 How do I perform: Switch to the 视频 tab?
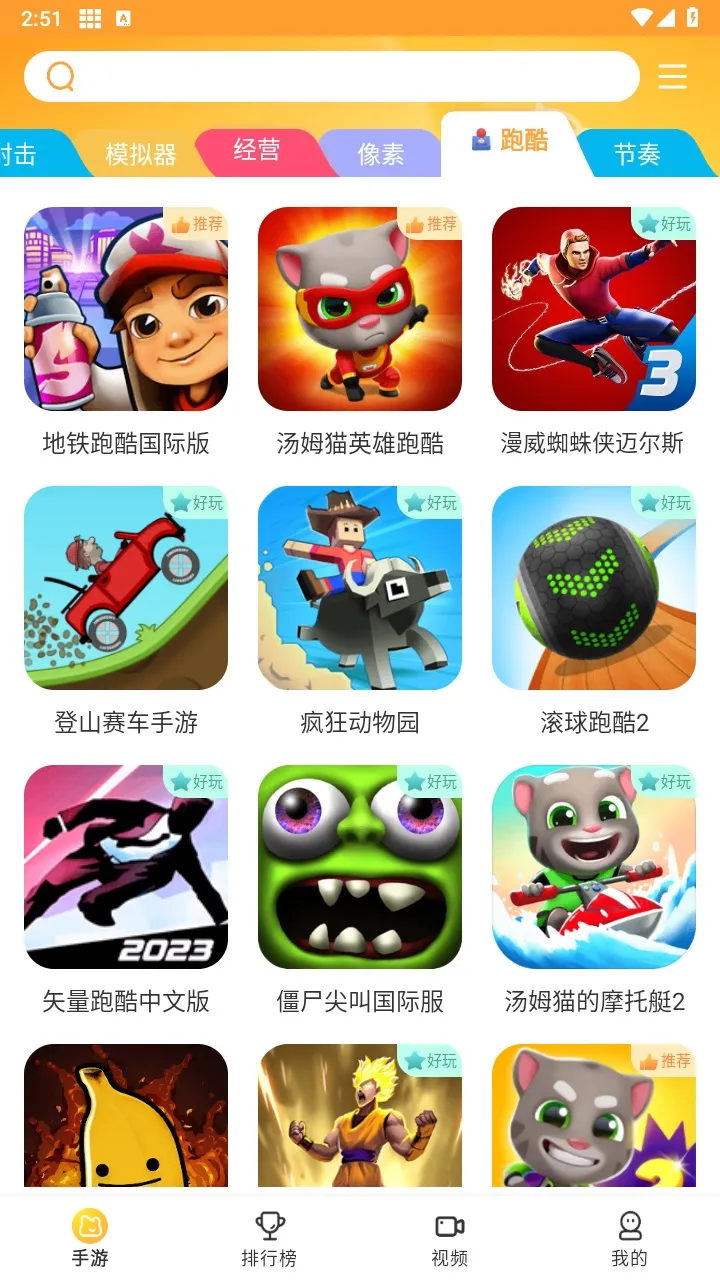(x=449, y=1239)
